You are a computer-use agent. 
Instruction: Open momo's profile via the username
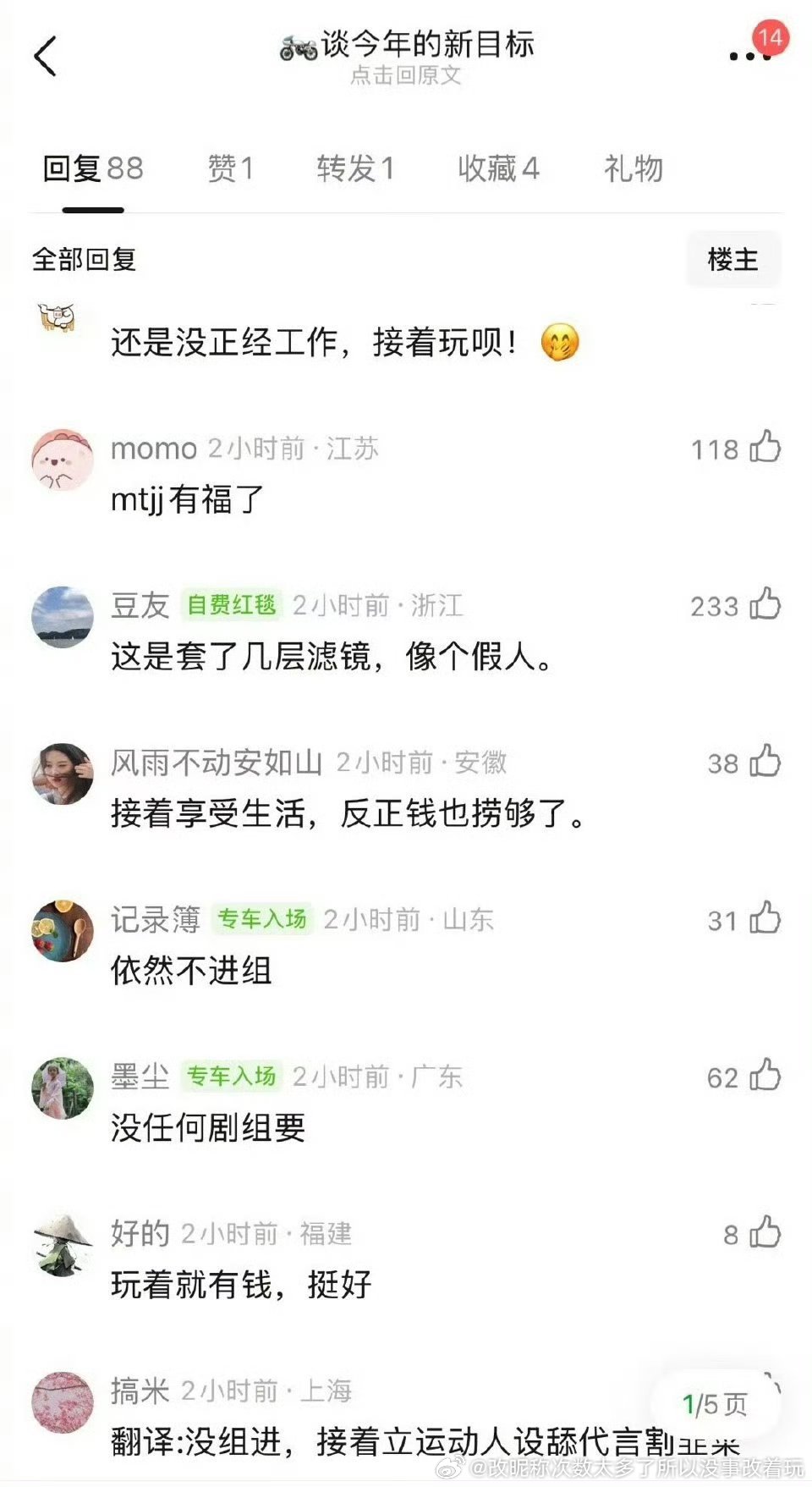(152, 449)
